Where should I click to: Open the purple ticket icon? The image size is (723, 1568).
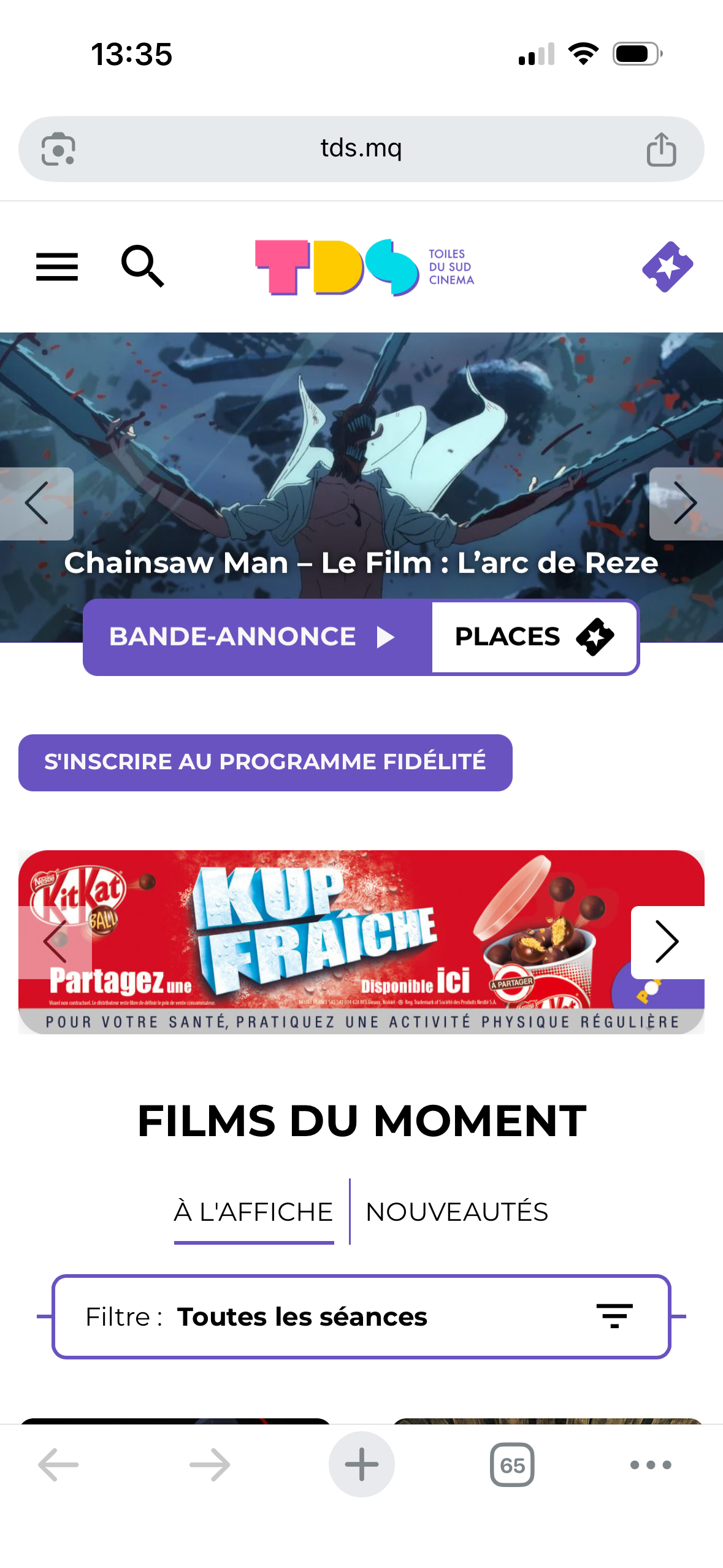(x=667, y=267)
